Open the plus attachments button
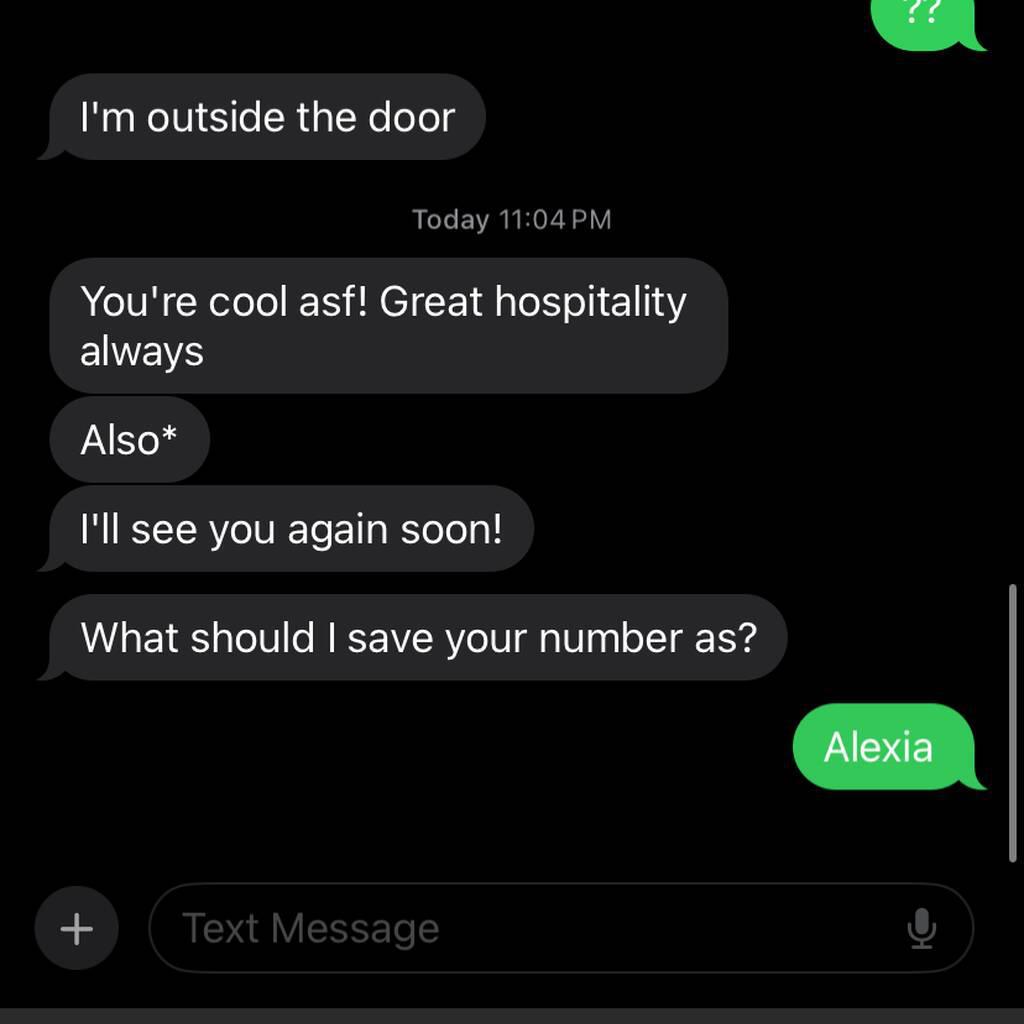The height and width of the screenshot is (1024, 1024). click(x=76, y=929)
